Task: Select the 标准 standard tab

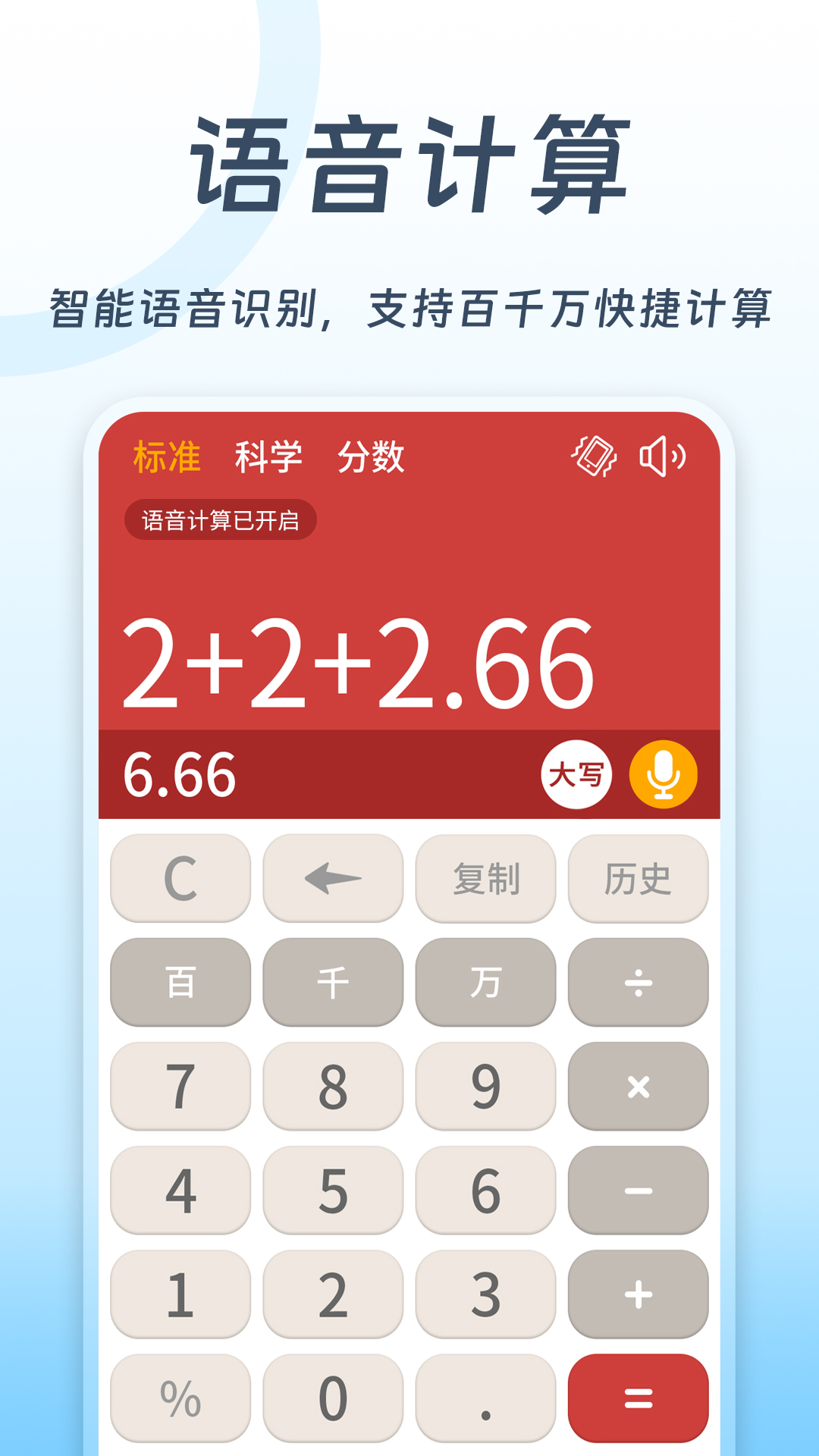Action: [x=168, y=456]
